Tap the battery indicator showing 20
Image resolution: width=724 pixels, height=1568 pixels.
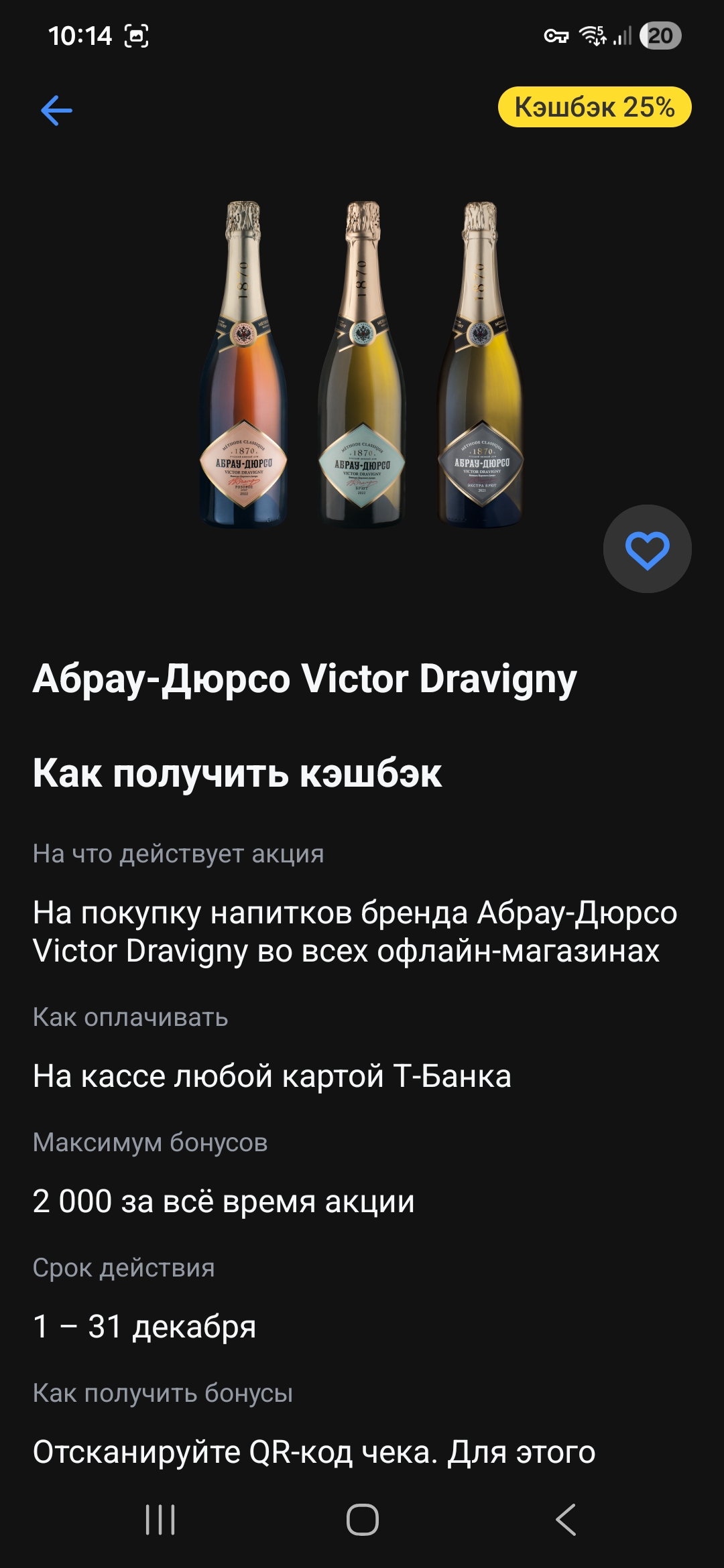coord(659,34)
